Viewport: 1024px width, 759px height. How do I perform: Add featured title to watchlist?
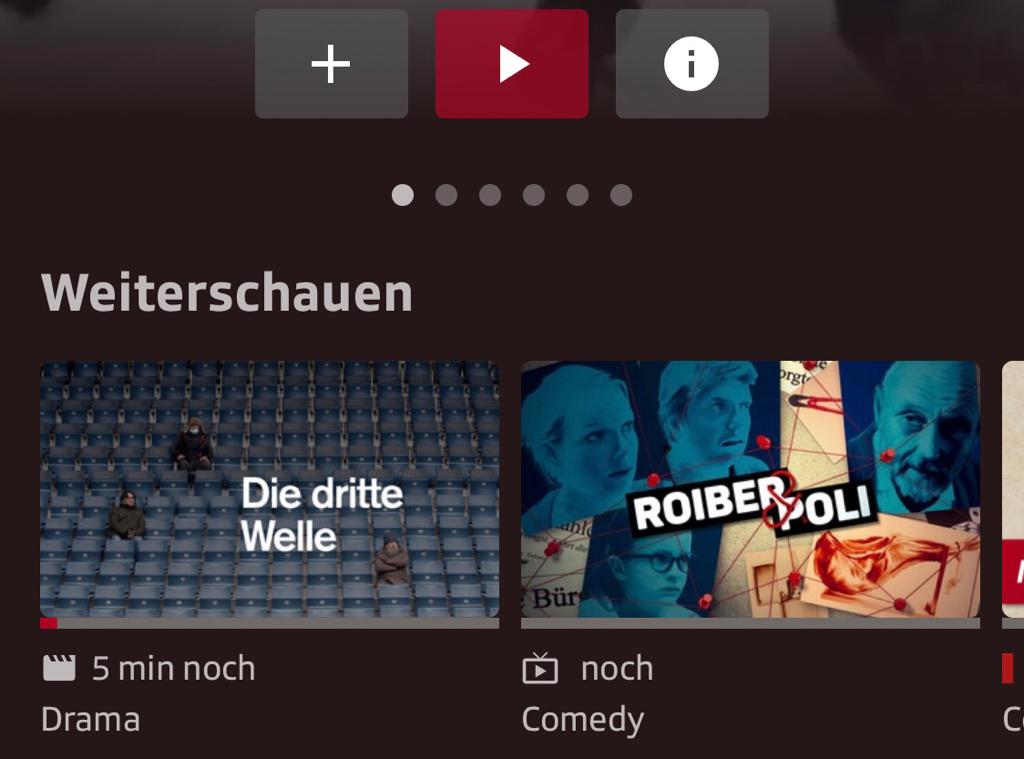[x=331, y=64]
